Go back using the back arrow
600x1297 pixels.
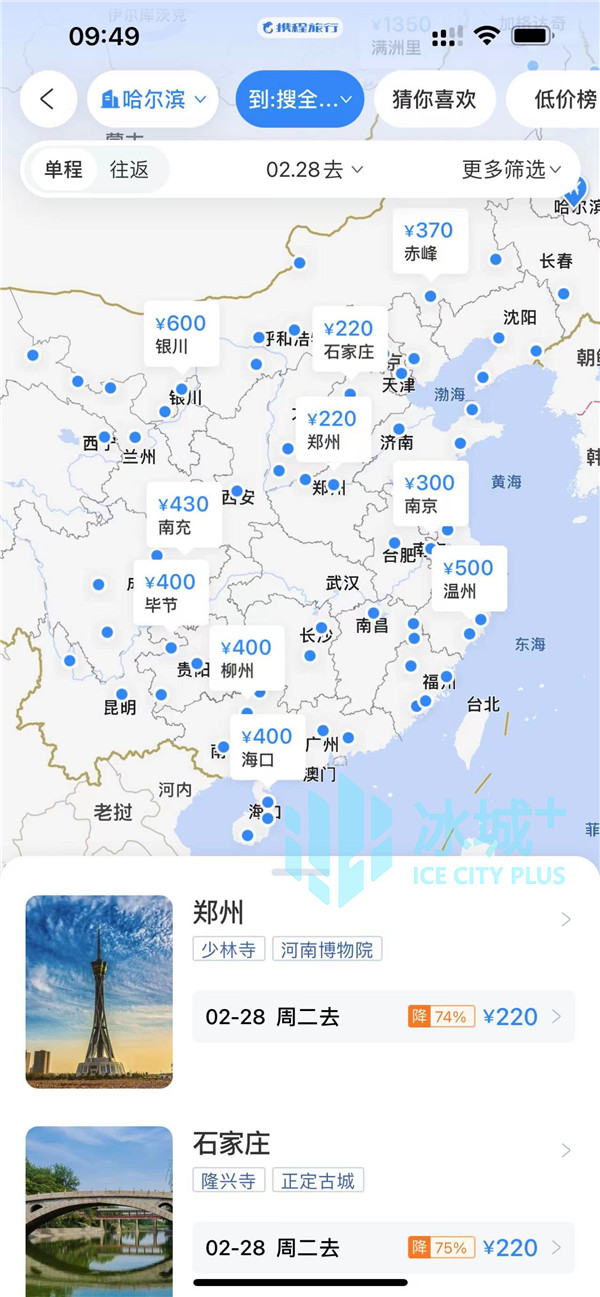(x=47, y=99)
